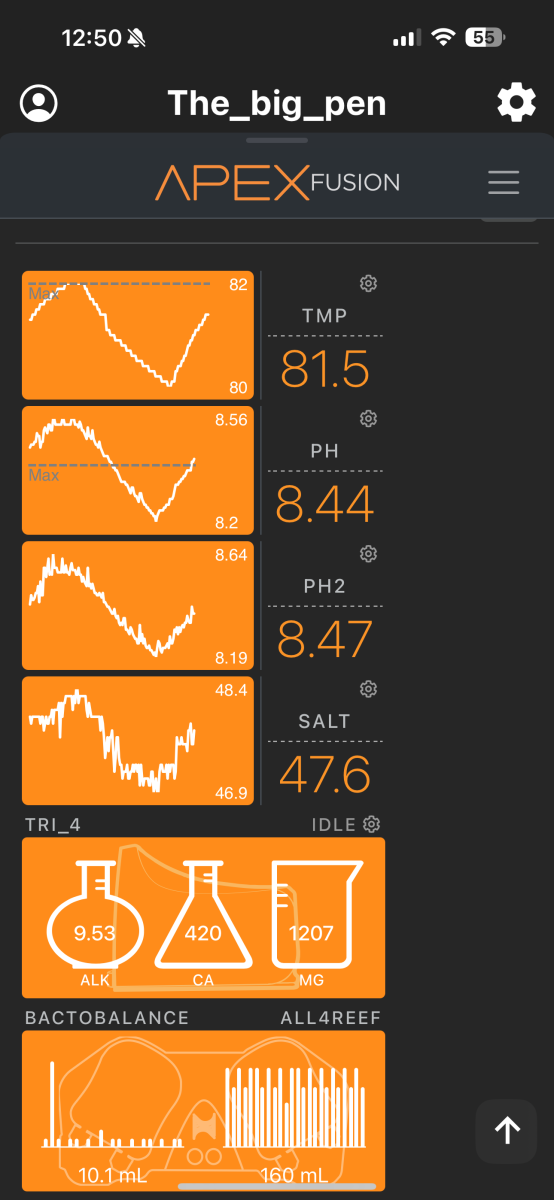This screenshot has width=554, height=1200.
Task: View the TMP temperature graph
Action: click(138, 335)
